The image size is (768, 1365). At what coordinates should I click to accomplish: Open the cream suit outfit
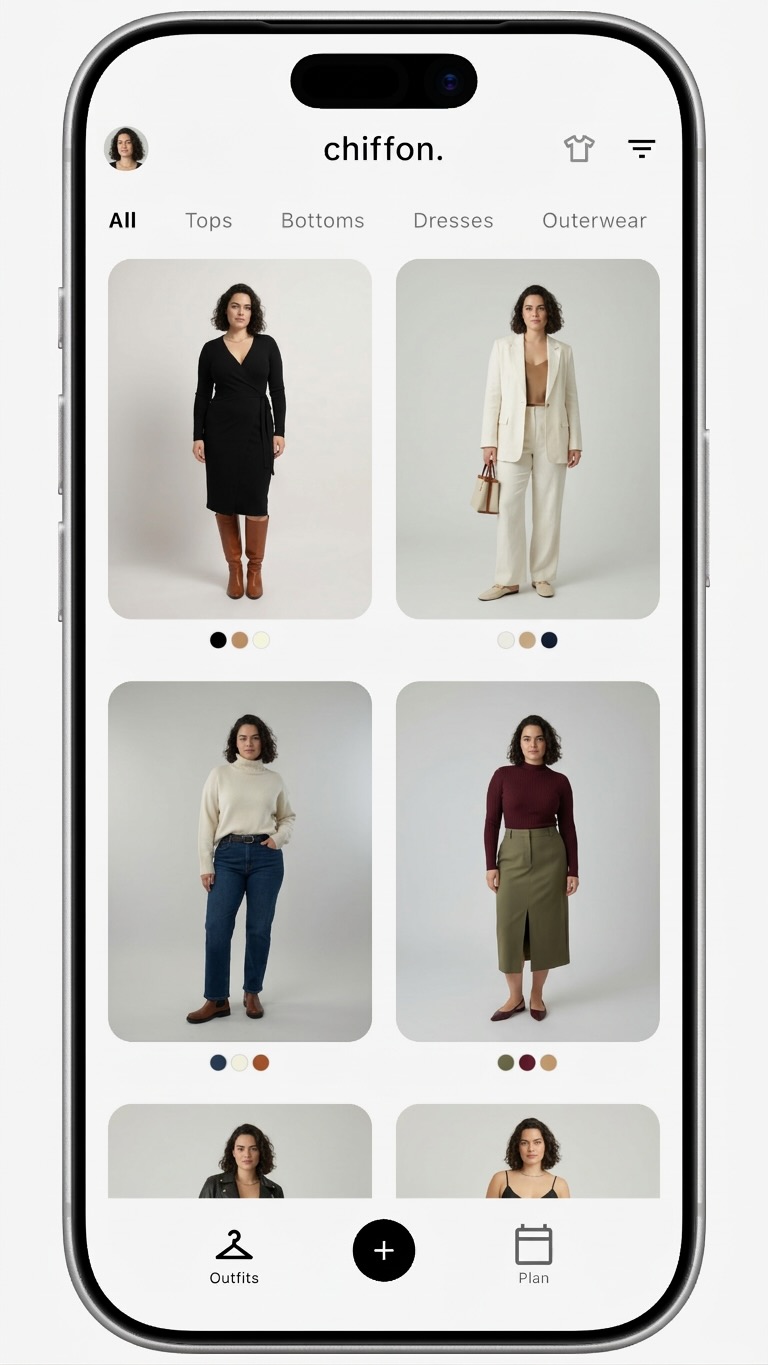click(528, 438)
